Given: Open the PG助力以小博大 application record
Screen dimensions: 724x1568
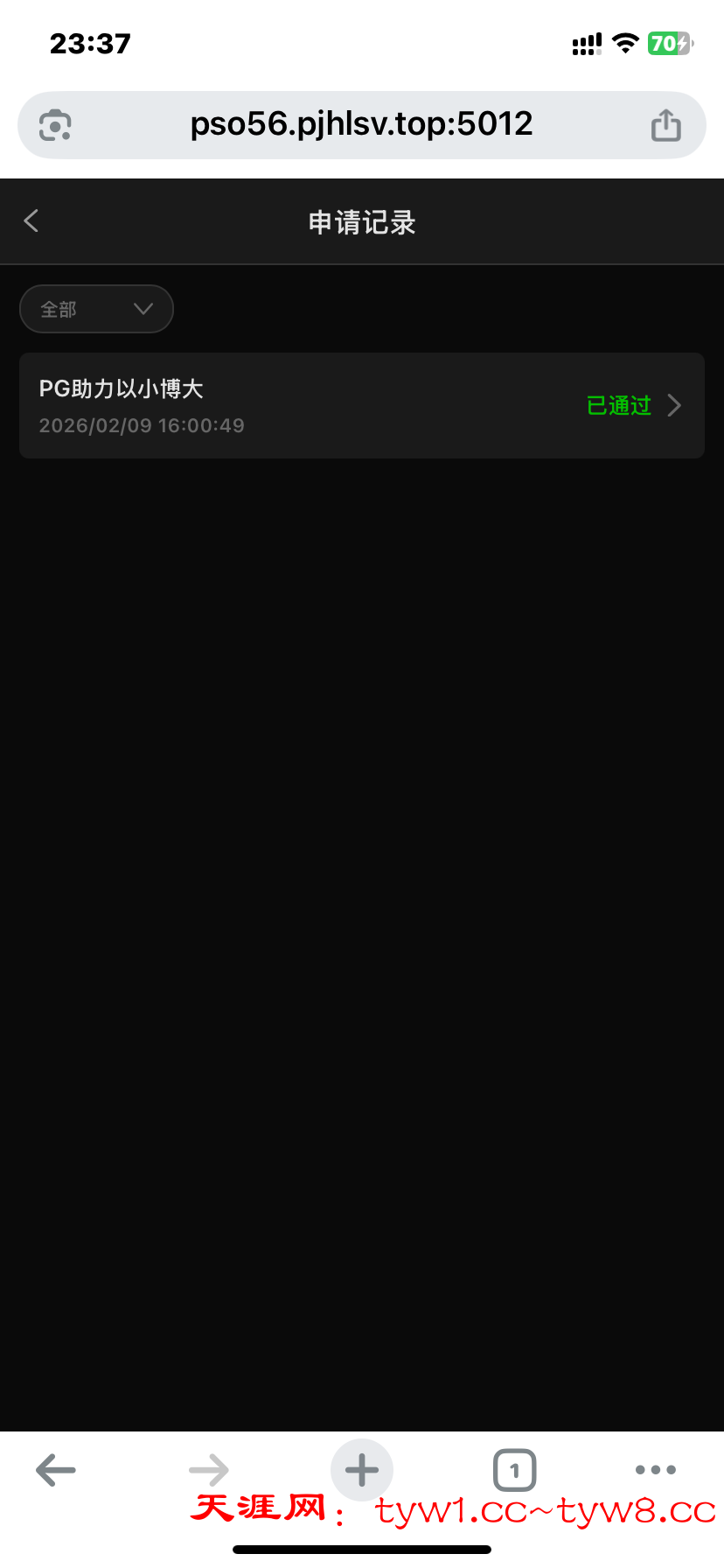Looking at the screenshot, I should (361, 405).
